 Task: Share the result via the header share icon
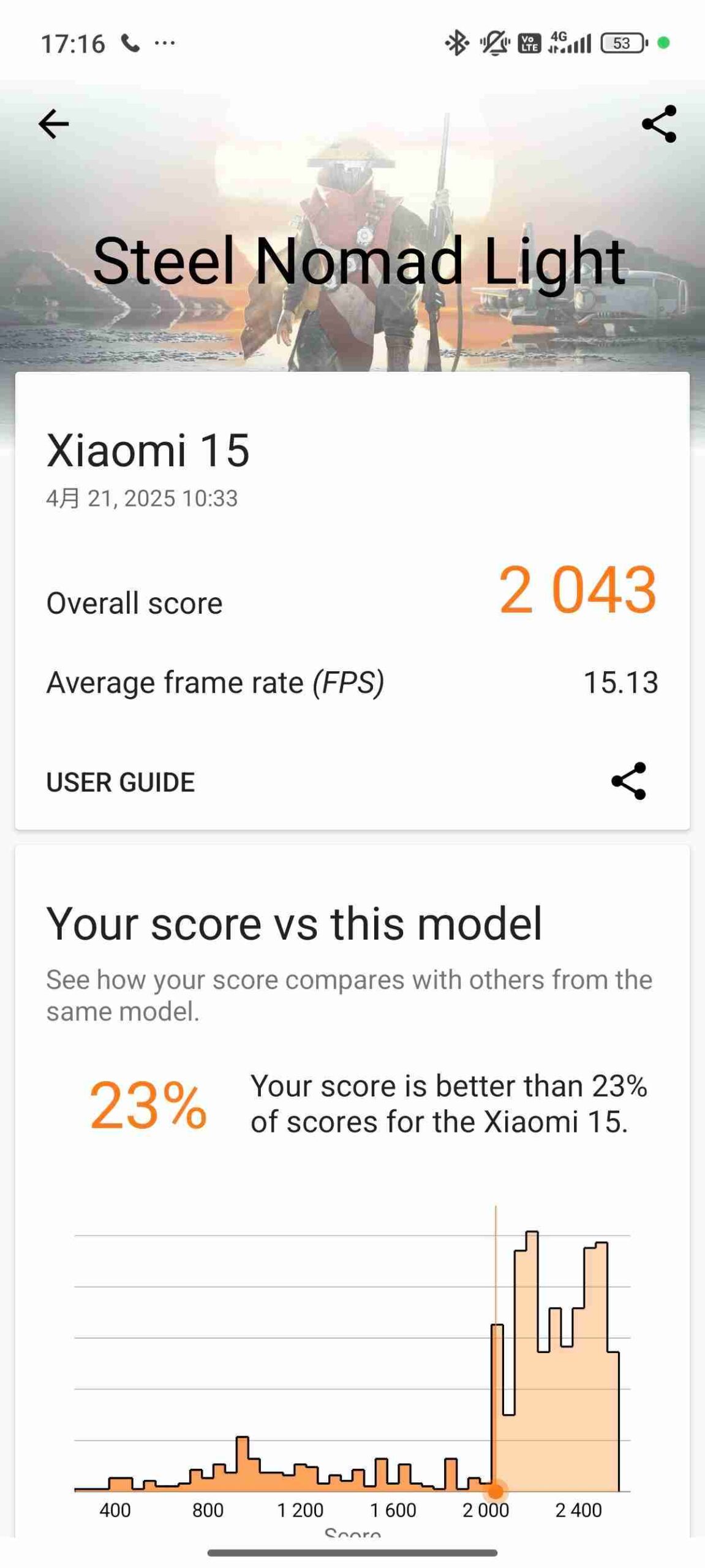point(659,124)
